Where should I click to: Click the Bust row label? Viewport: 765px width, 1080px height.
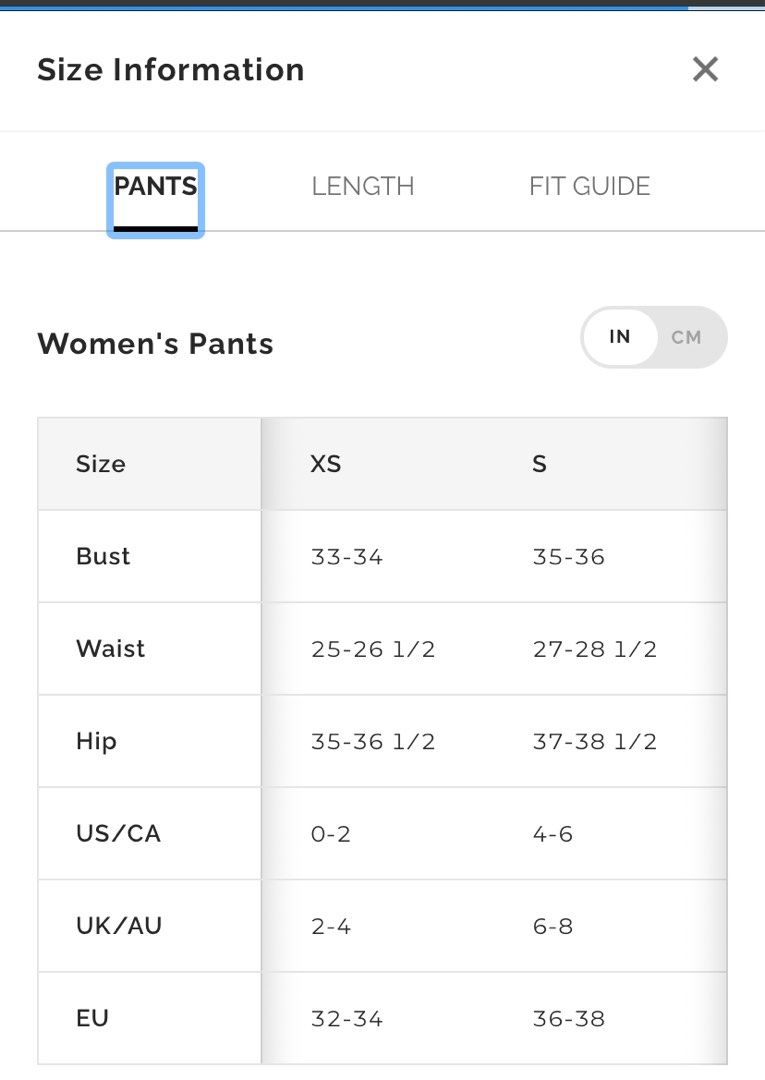(x=102, y=556)
